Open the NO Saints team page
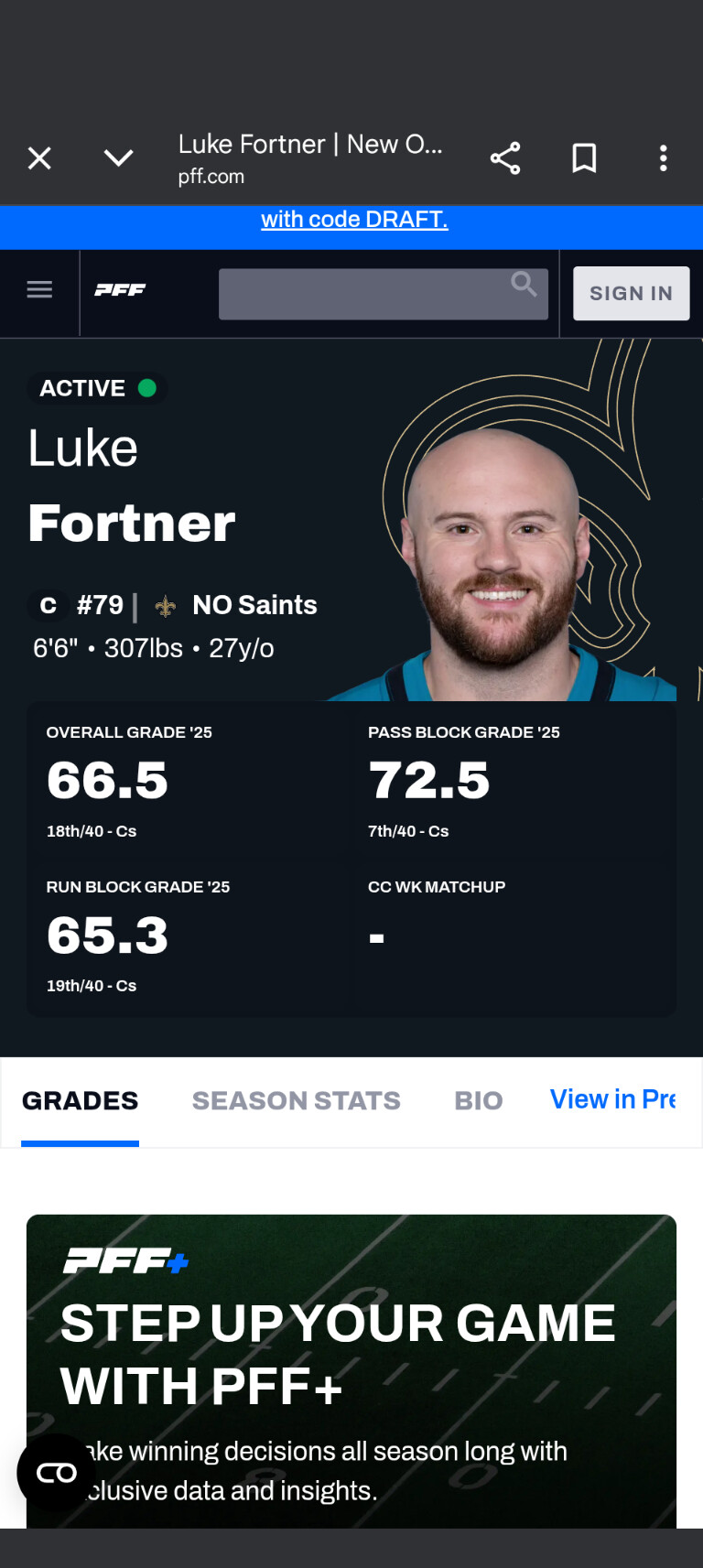The width and height of the screenshot is (703, 1568). point(254,605)
